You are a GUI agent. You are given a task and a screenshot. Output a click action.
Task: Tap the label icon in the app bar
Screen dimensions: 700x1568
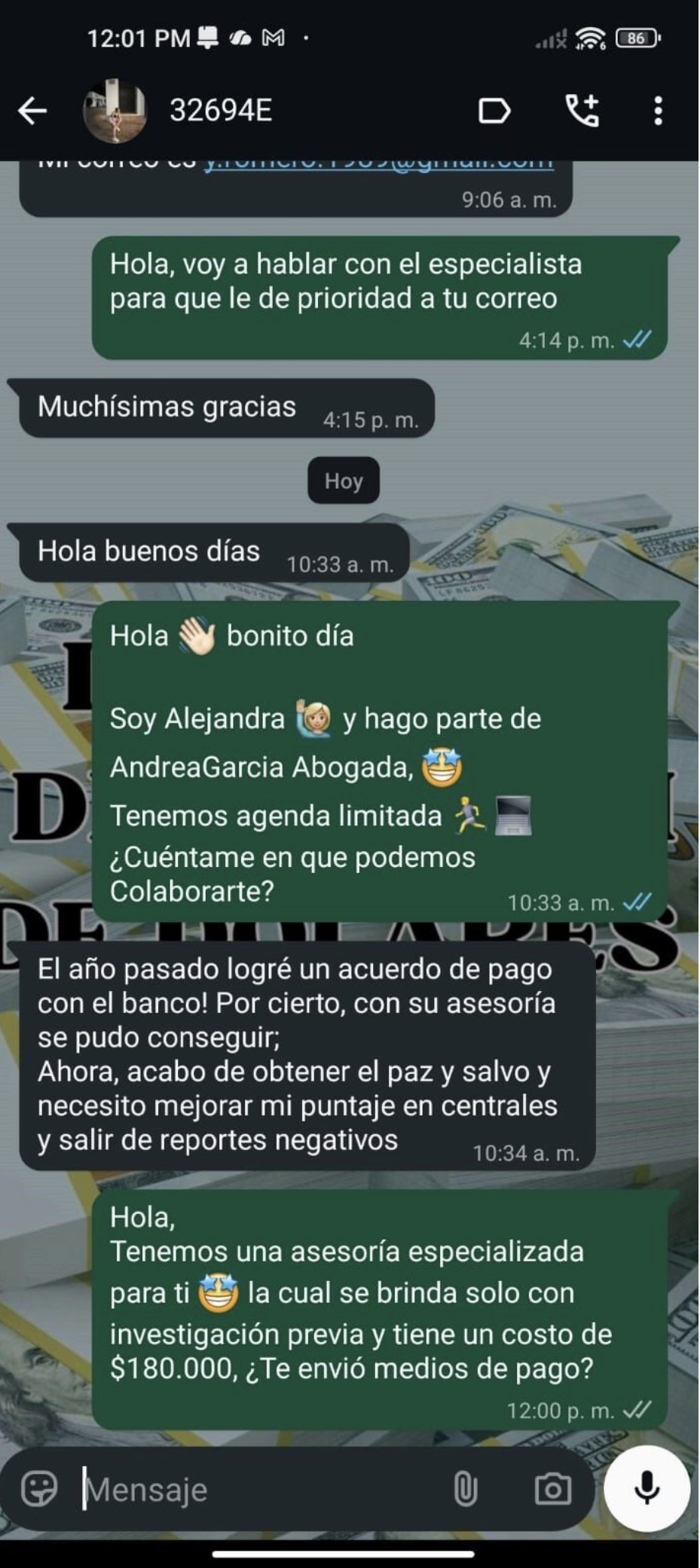point(494,111)
